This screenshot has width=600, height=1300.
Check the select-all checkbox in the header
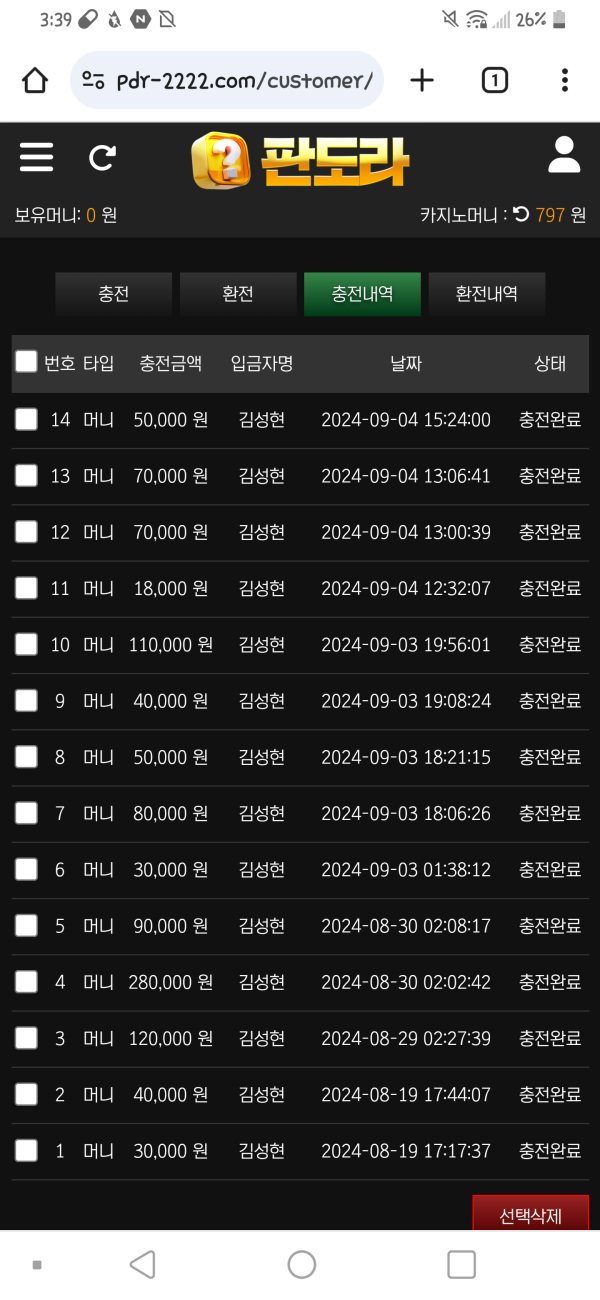click(26, 361)
